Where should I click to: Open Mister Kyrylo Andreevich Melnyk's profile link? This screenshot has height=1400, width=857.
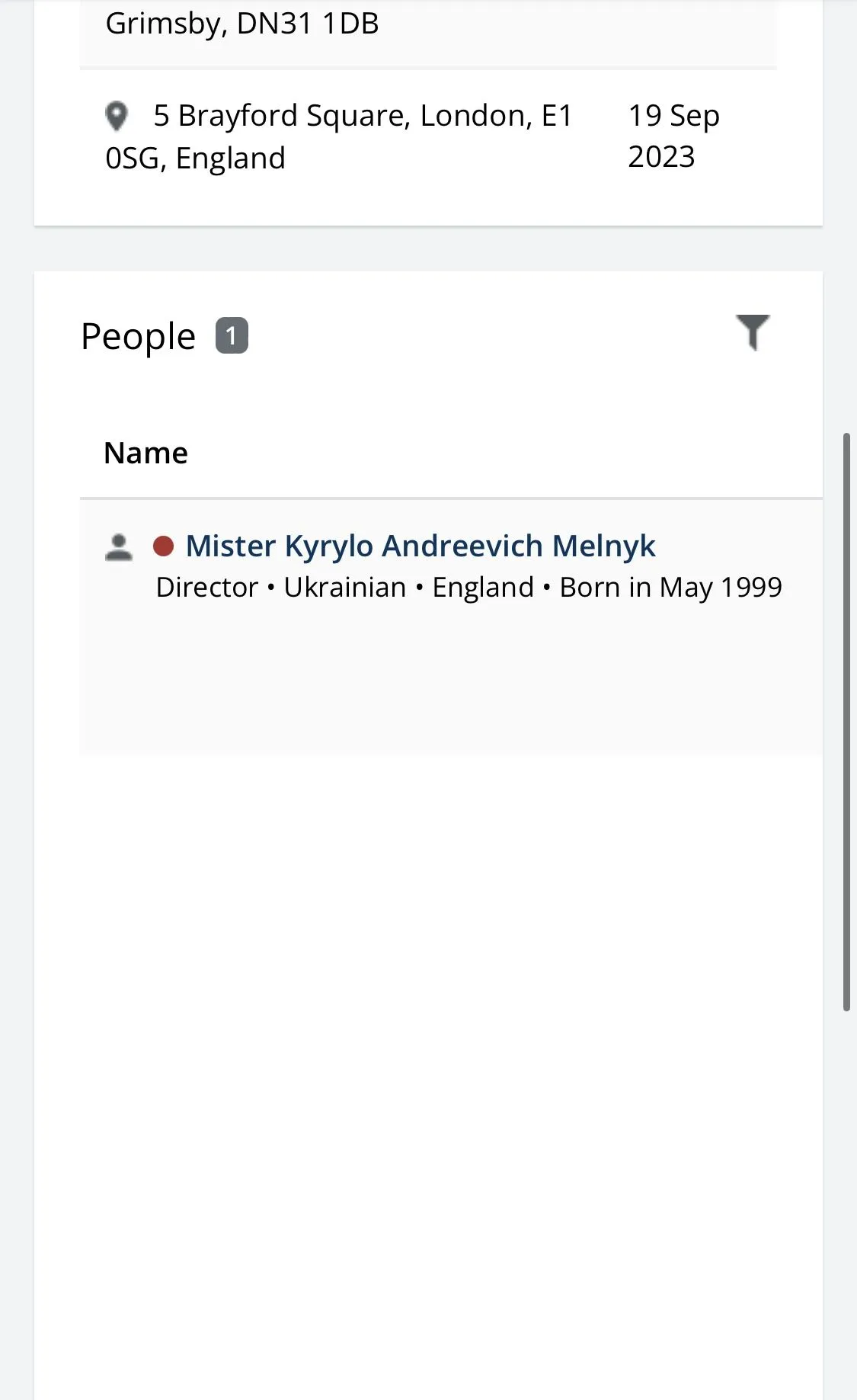tap(421, 546)
